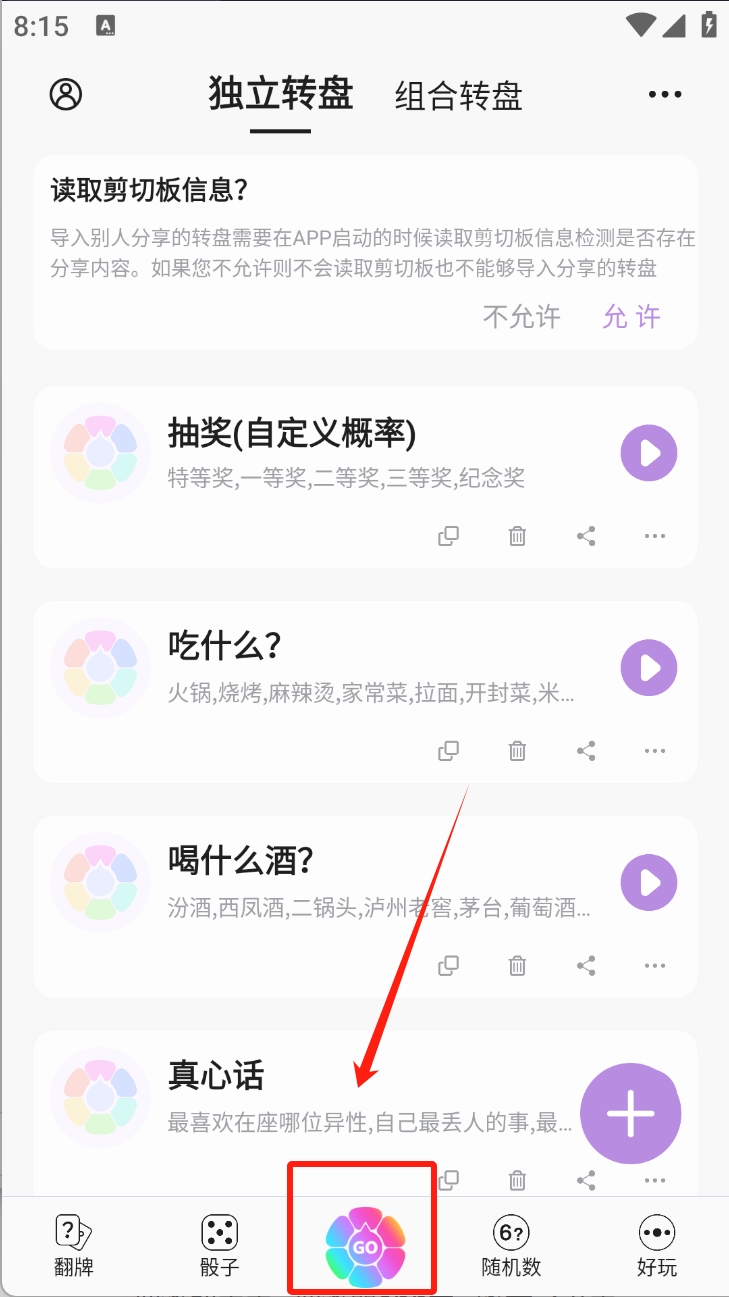Tap 不允许 to deny clipboard access

point(521,317)
